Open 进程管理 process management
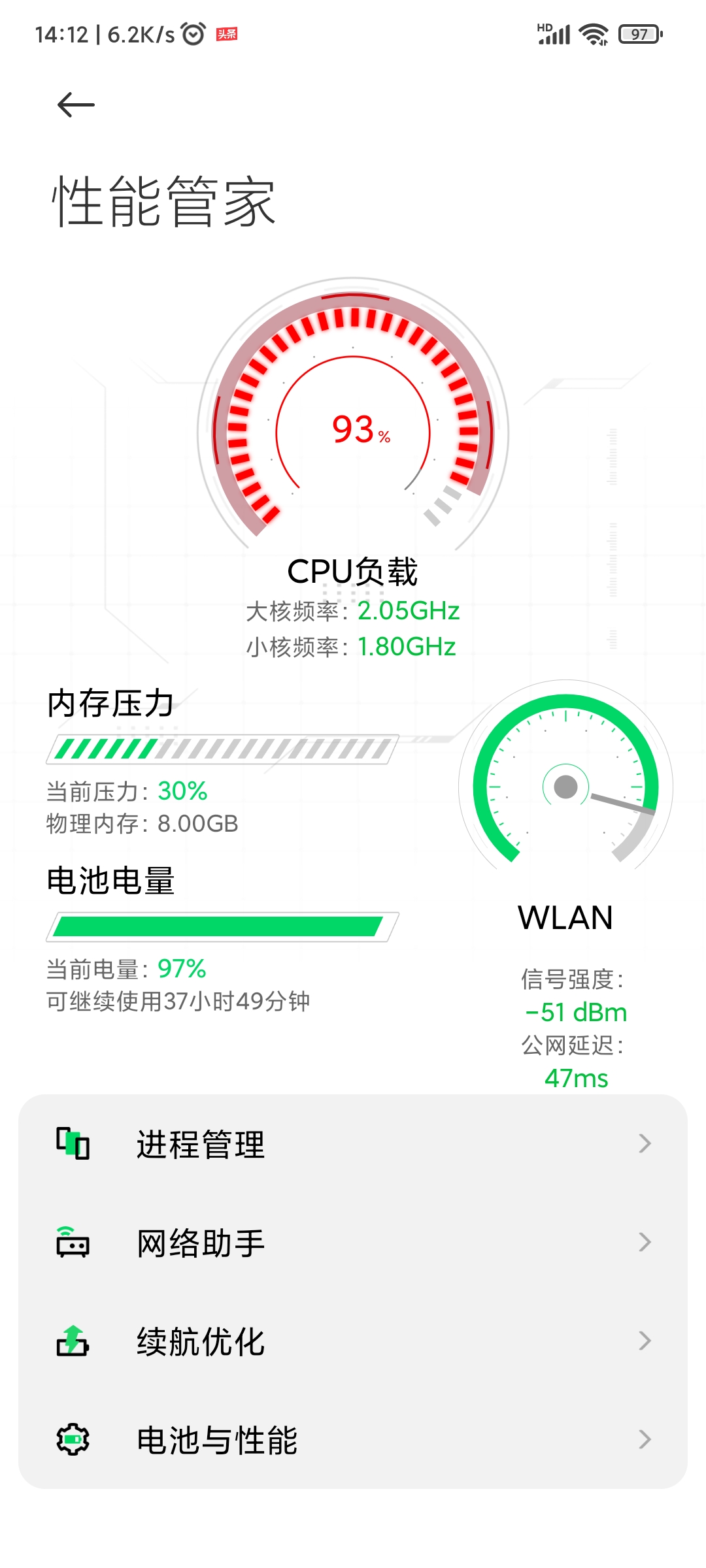 [353, 1144]
